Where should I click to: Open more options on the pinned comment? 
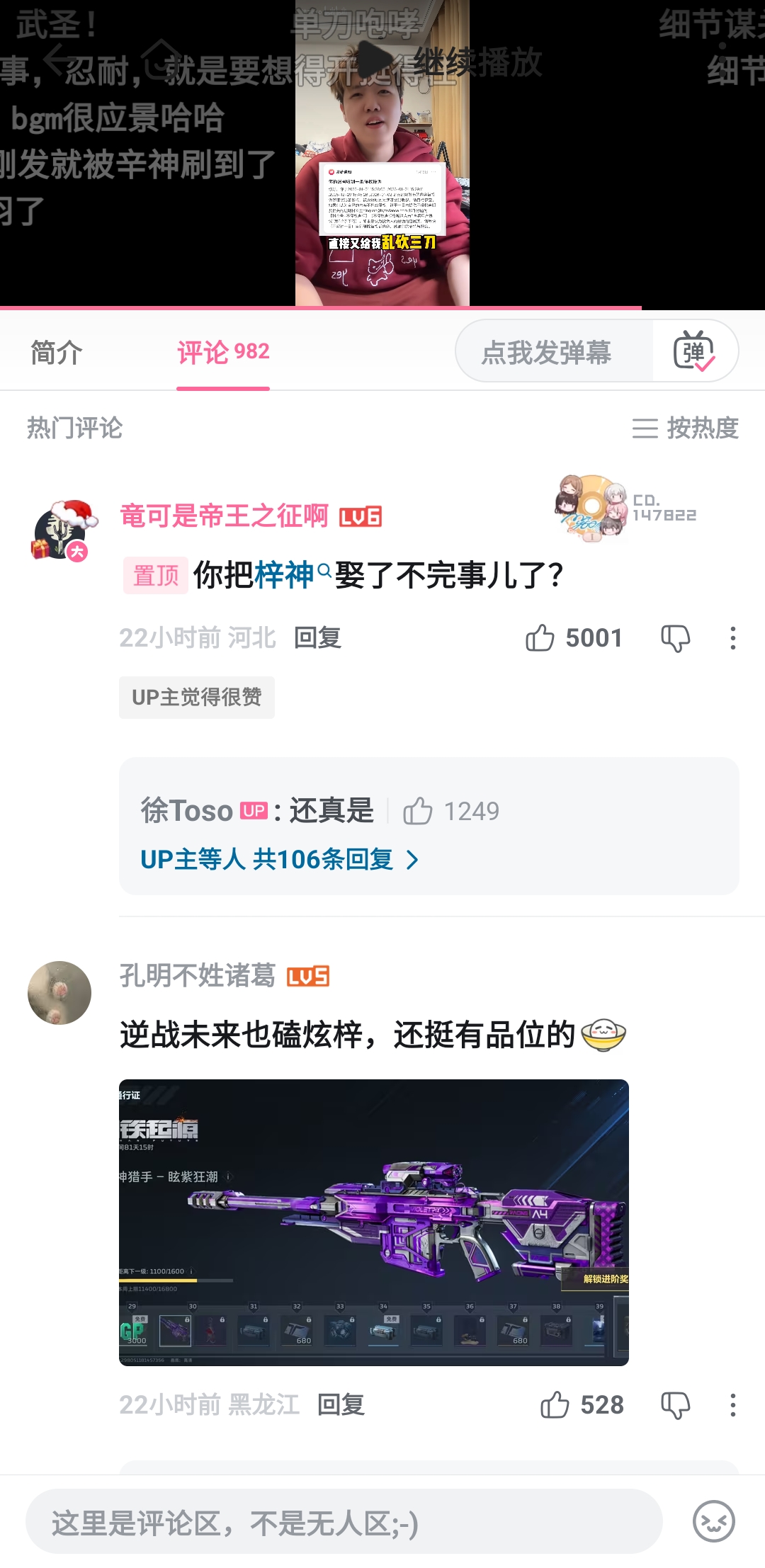733,638
